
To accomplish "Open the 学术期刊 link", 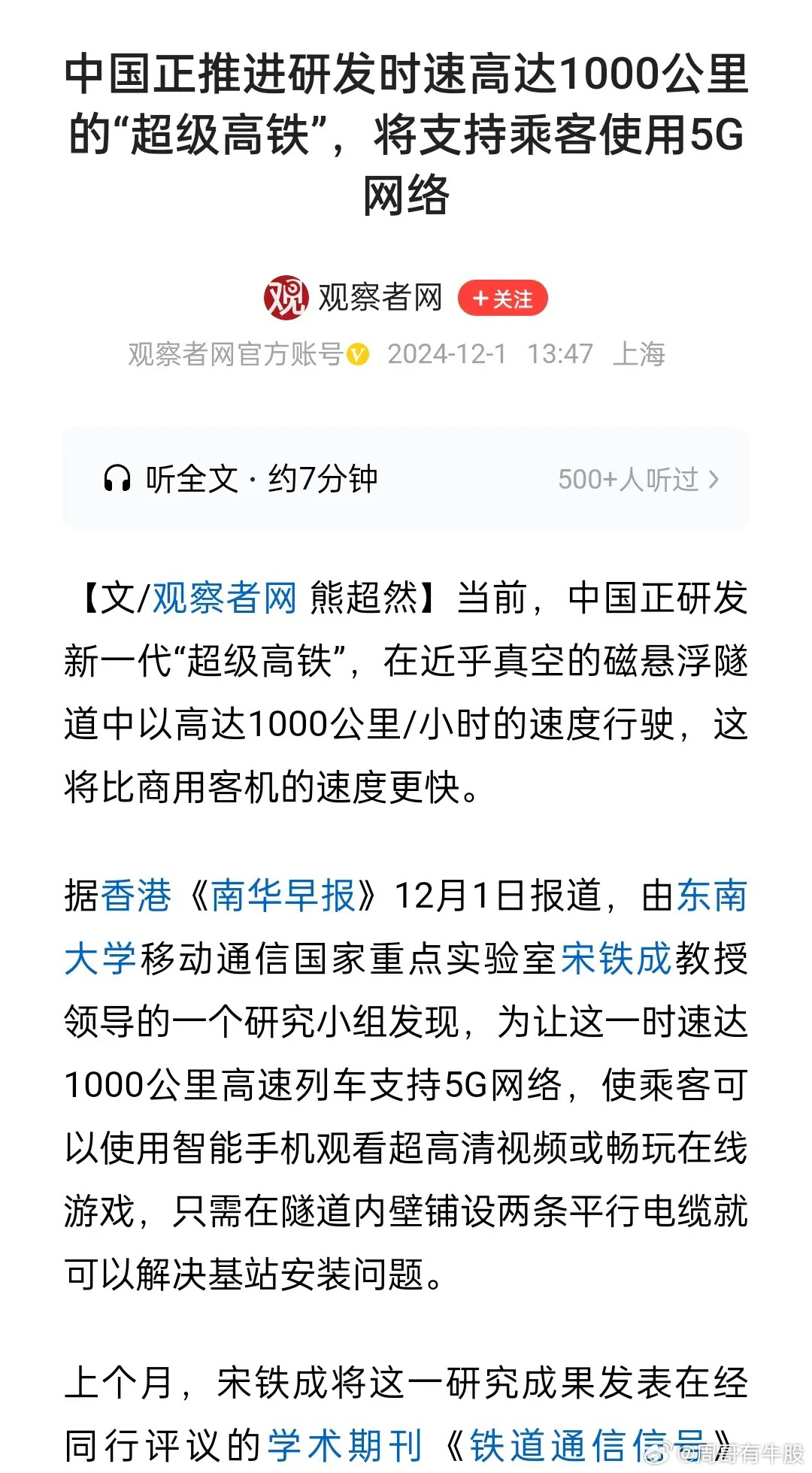I will tap(344, 1444).
